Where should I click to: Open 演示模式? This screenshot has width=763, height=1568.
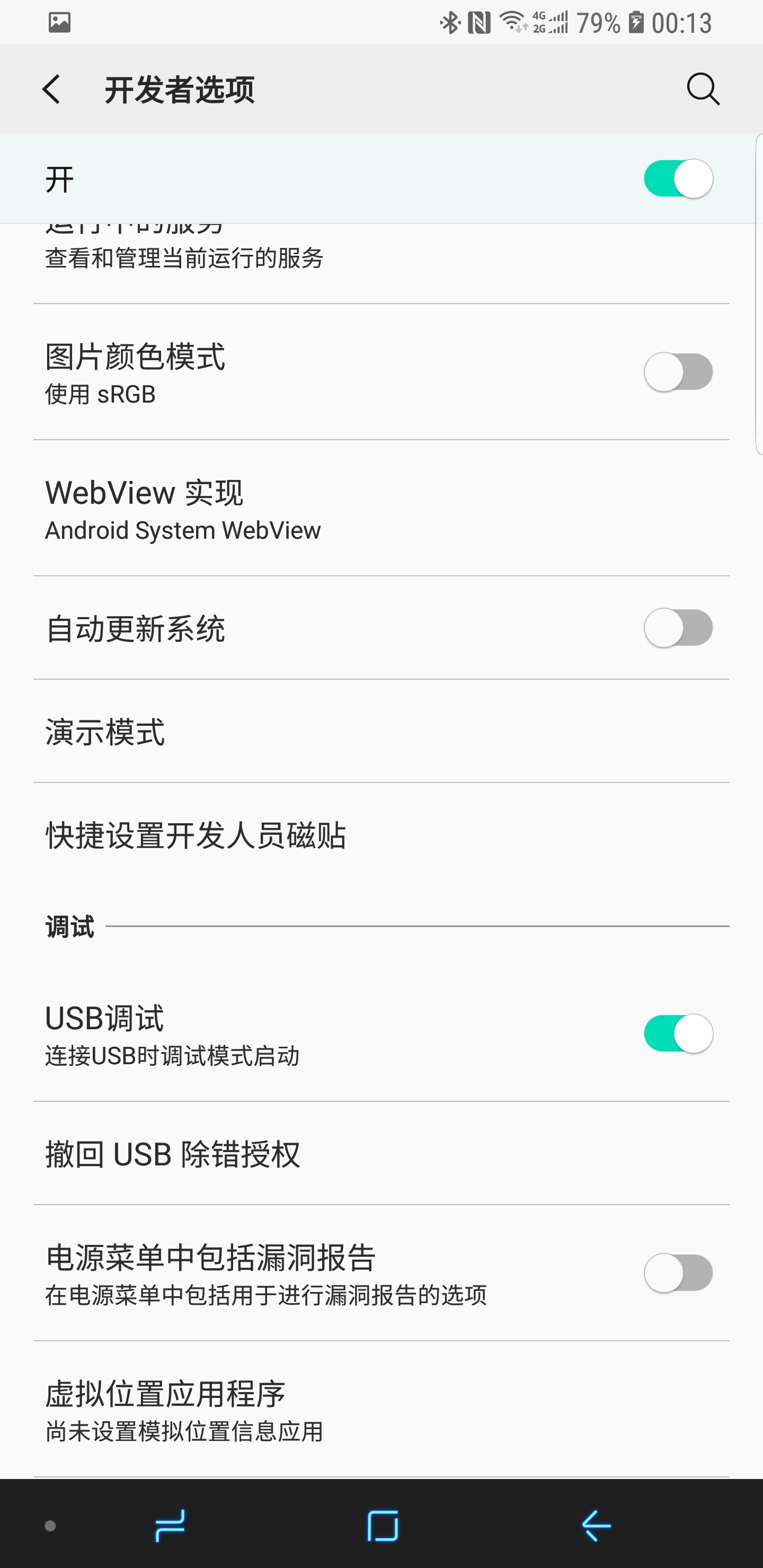(x=381, y=731)
